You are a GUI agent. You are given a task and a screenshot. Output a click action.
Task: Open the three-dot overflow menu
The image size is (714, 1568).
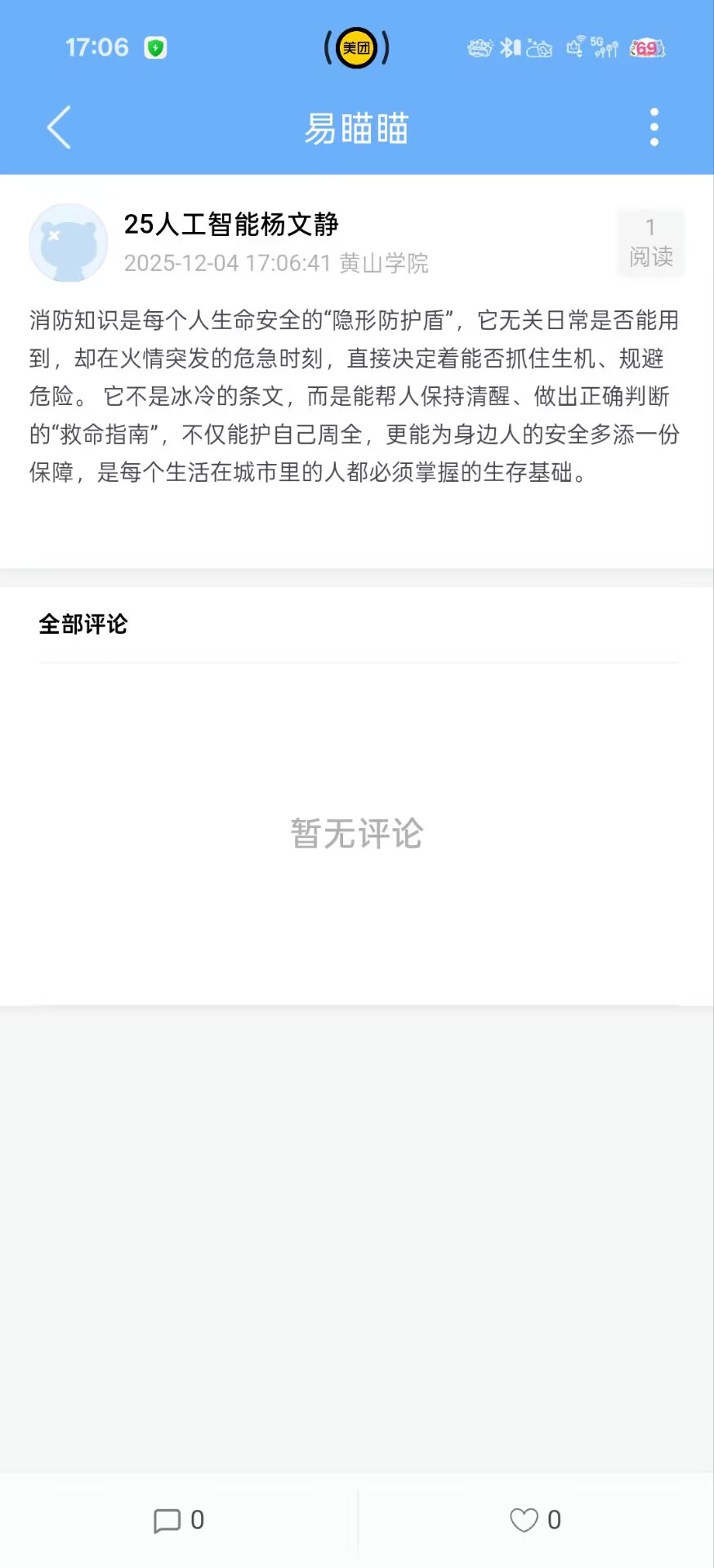click(x=654, y=127)
